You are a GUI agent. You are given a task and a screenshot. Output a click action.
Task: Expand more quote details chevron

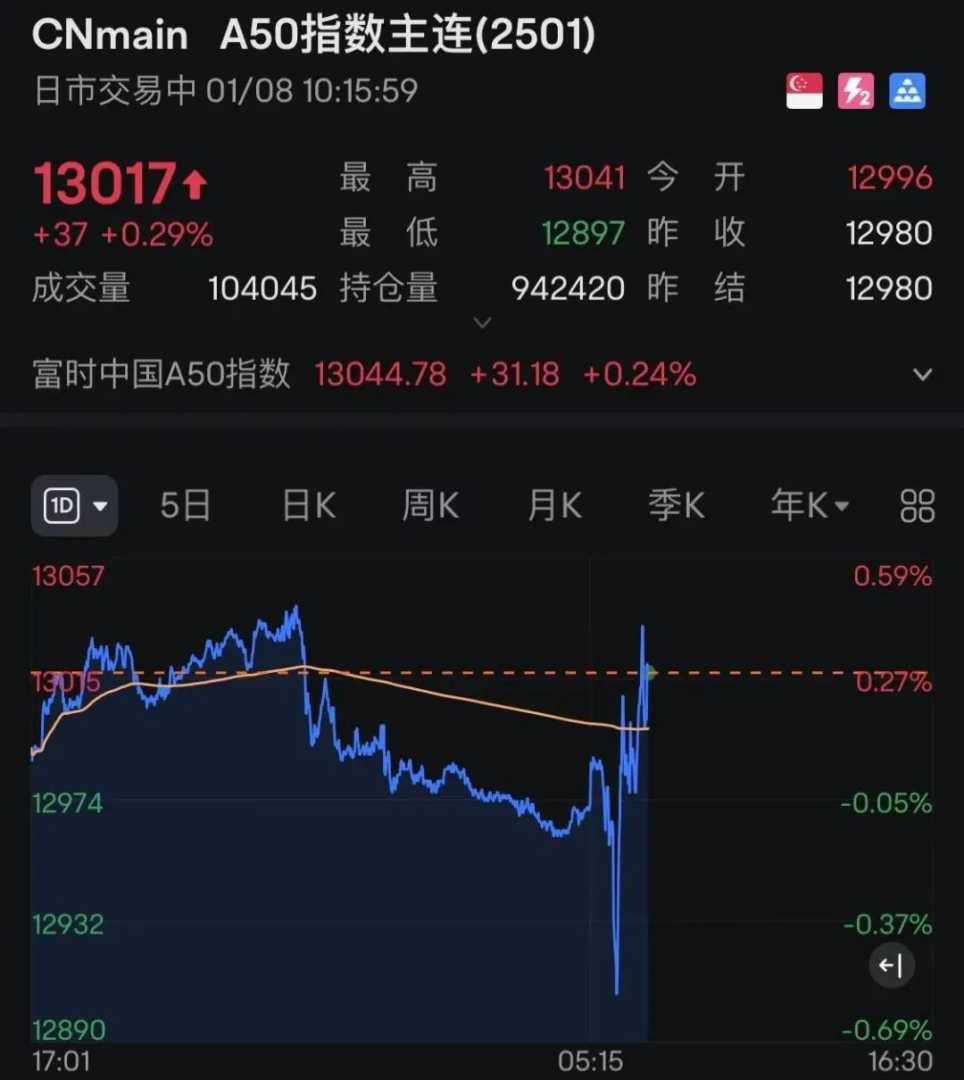[482, 323]
